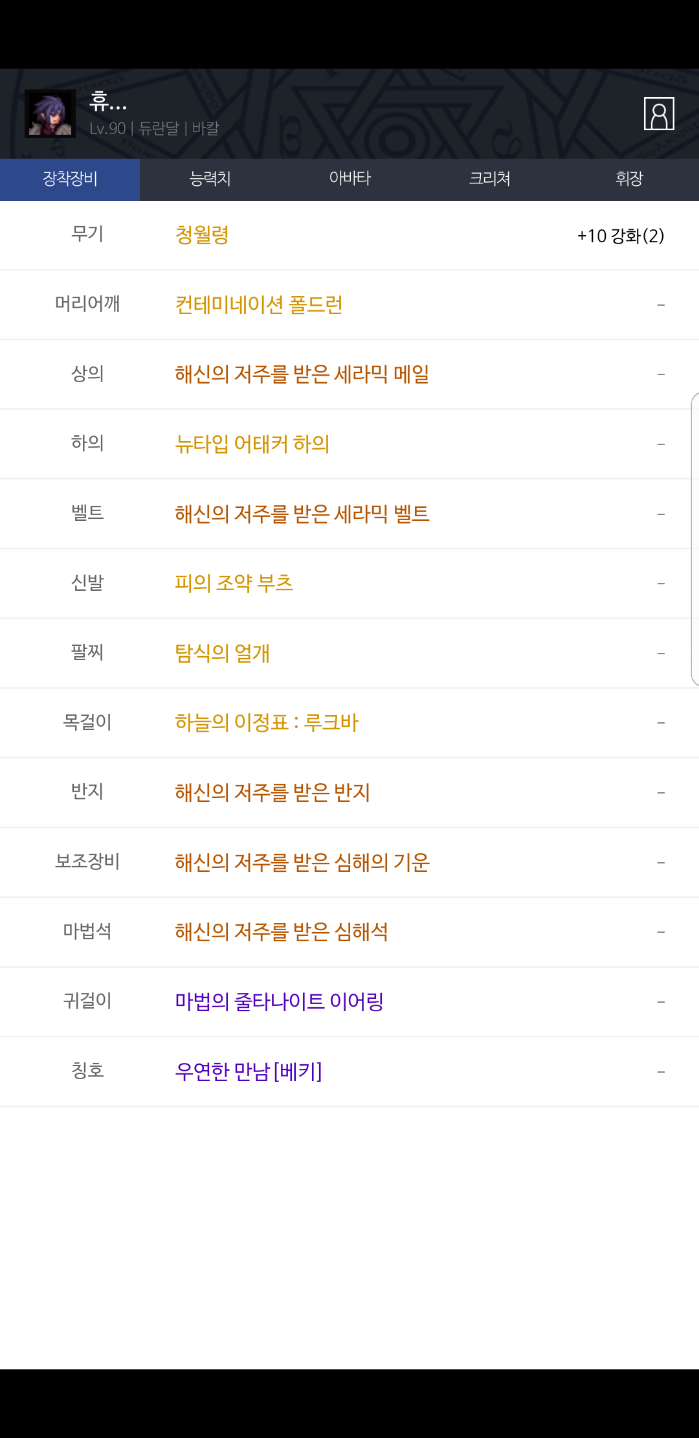Open 해신의 저주를 받은 세라믹 메일

tap(302, 375)
